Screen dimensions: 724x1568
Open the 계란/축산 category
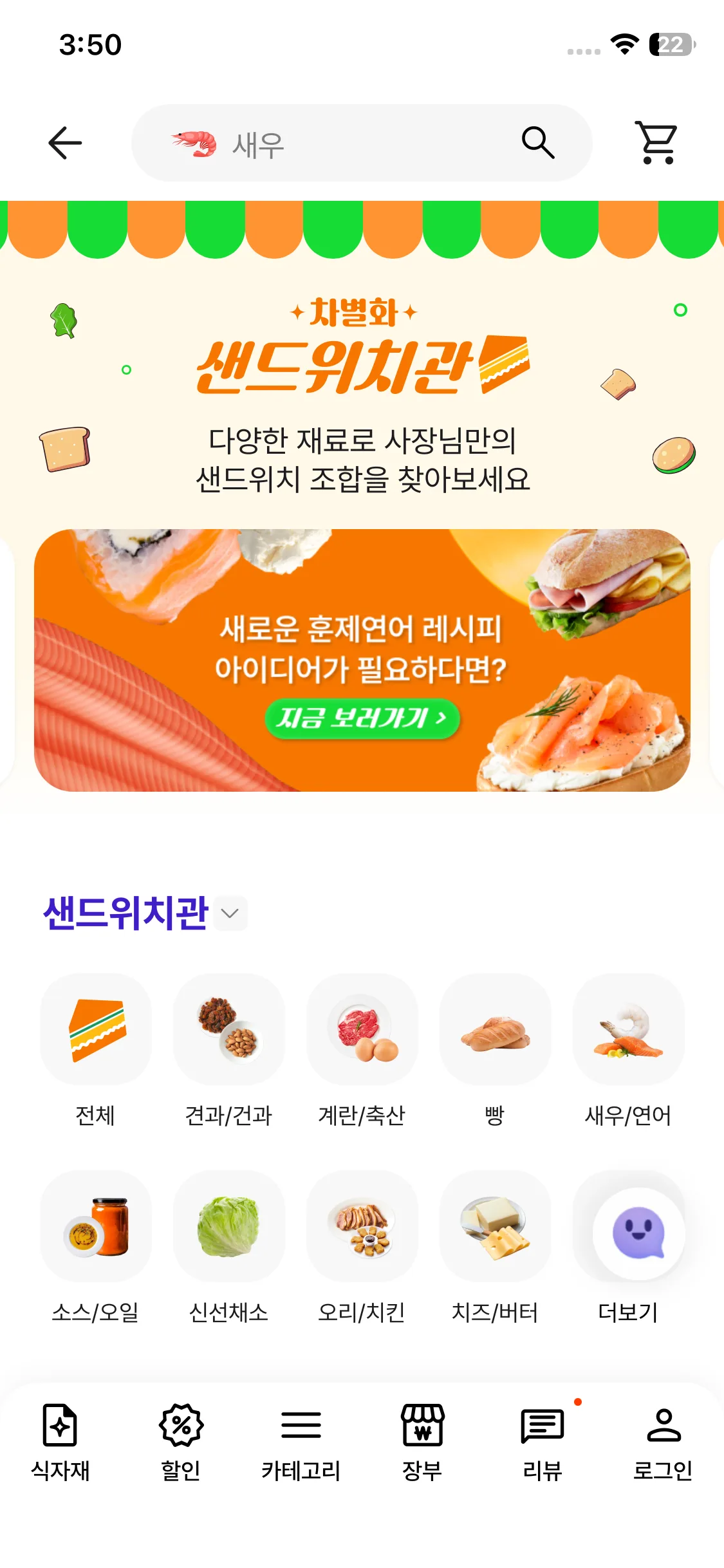362,1030
